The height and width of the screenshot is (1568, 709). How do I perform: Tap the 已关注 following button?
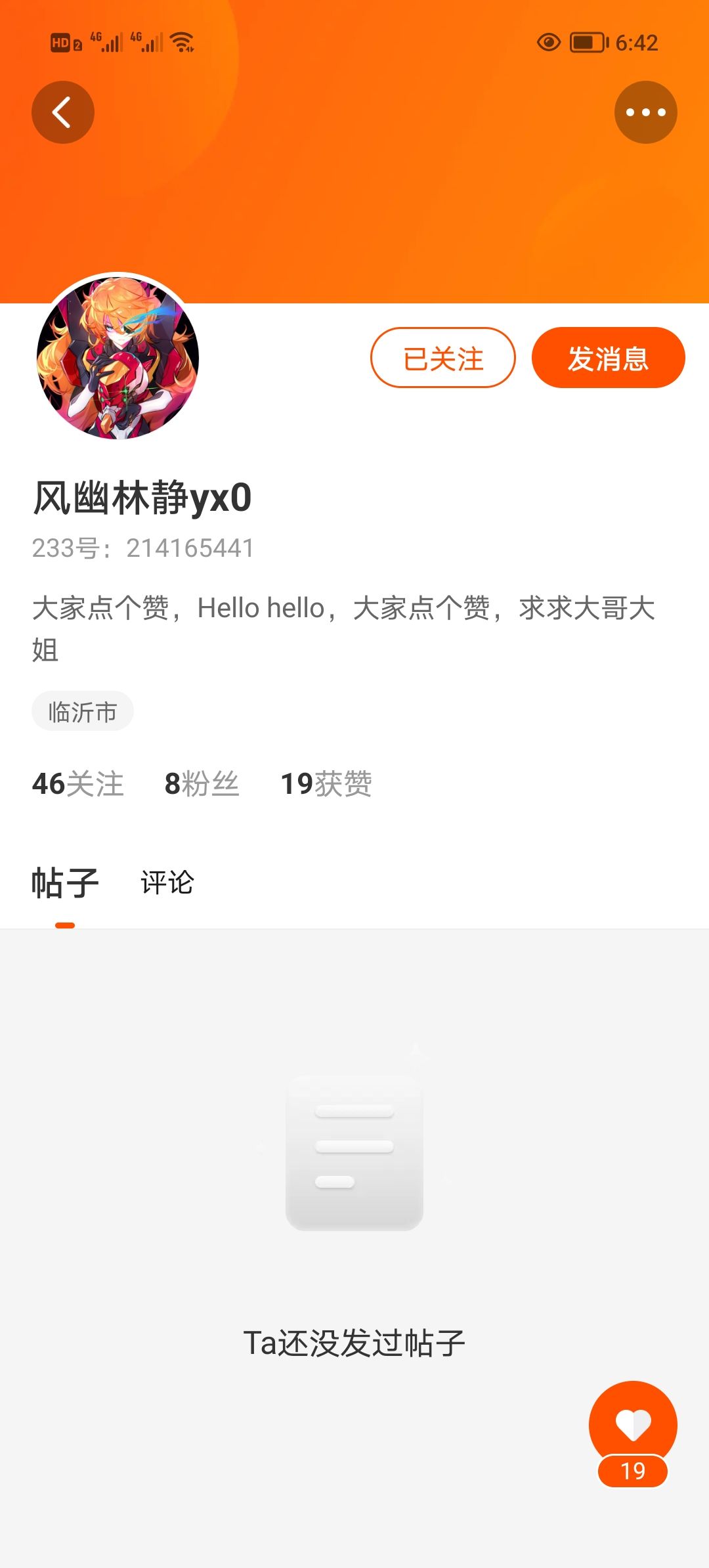click(x=443, y=358)
